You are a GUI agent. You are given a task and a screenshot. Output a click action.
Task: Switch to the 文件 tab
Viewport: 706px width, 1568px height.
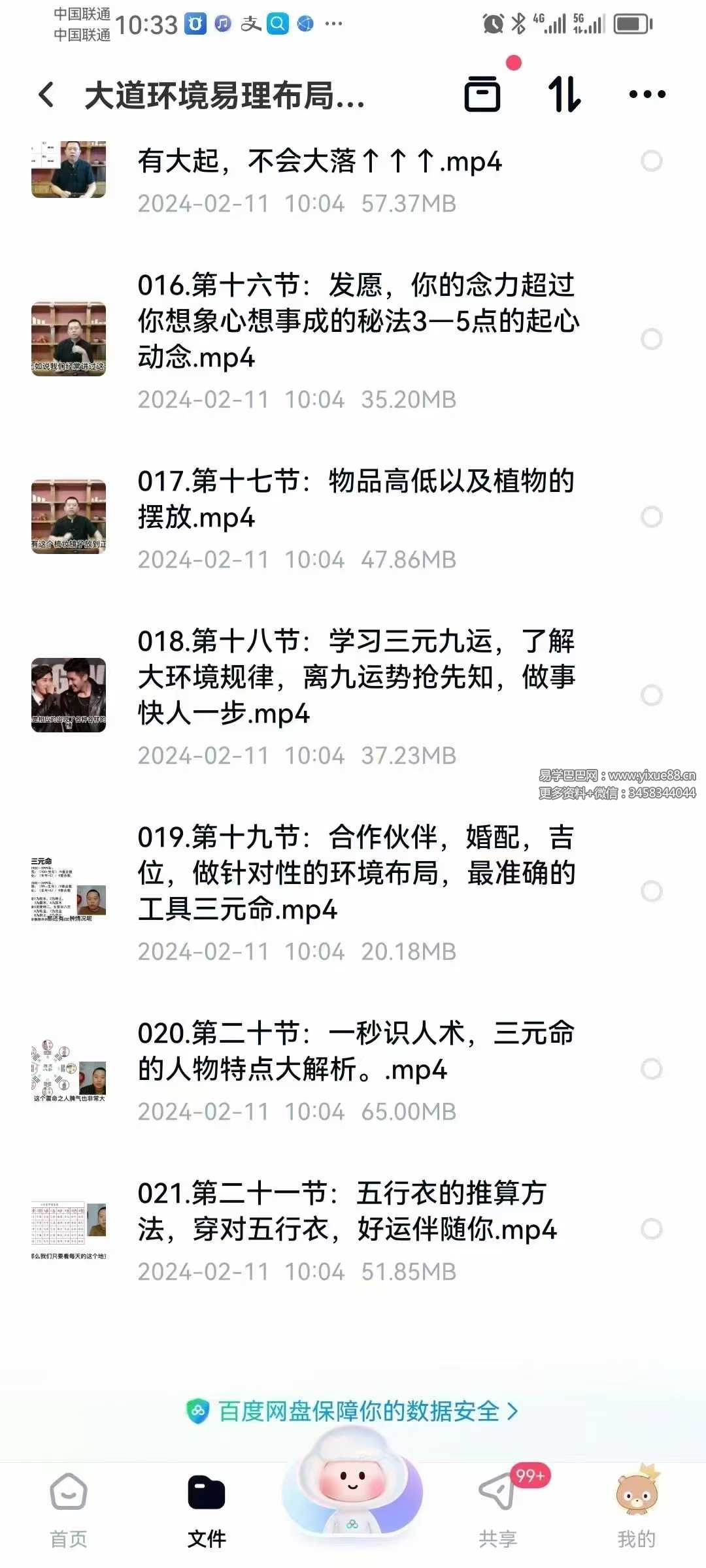(207, 1511)
